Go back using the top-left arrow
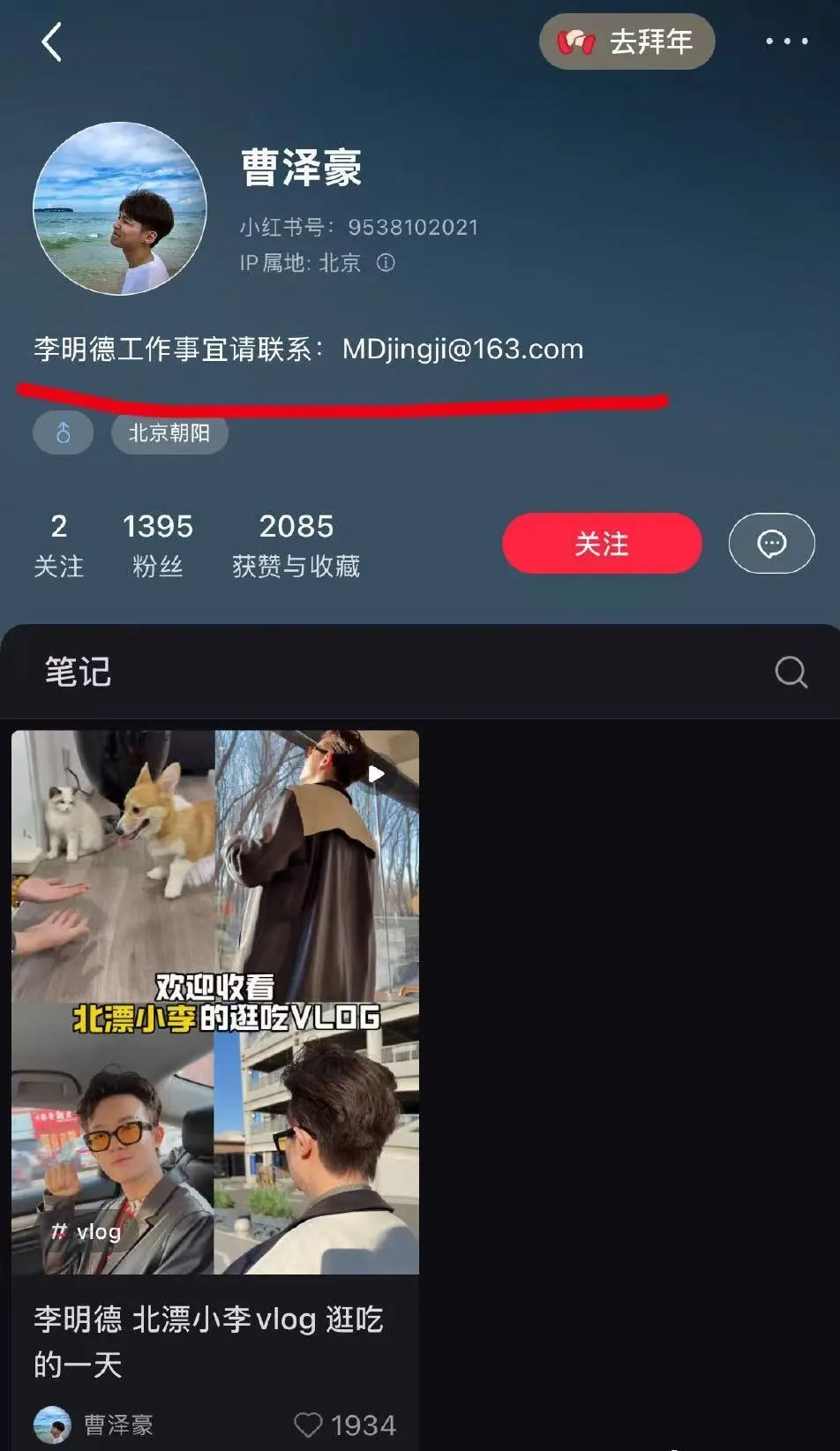Image resolution: width=840 pixels, height=1451 pixels. tap(52, 42)
